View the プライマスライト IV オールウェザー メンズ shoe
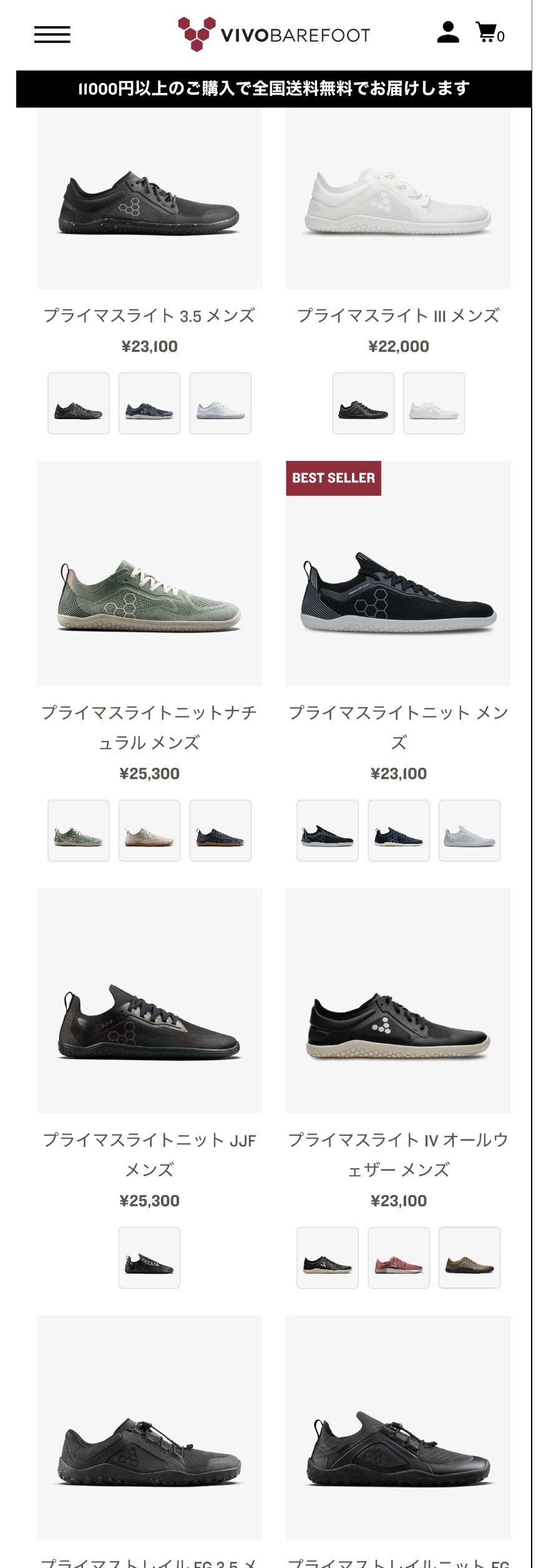Image resolution: width=536 pixels, height=1568 pixels. (398, 1000)
